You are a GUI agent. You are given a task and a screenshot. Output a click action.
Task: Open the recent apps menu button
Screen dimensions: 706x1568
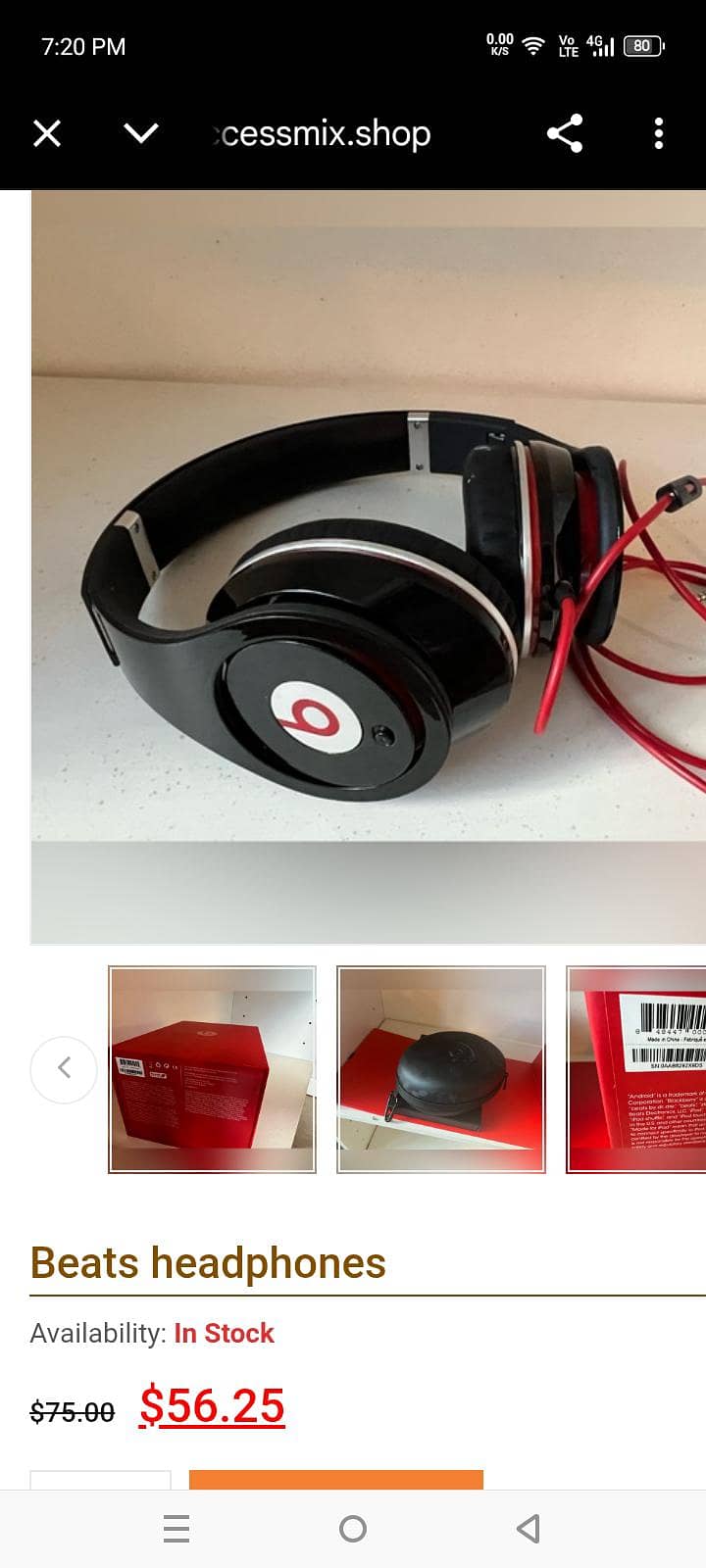176,1528
